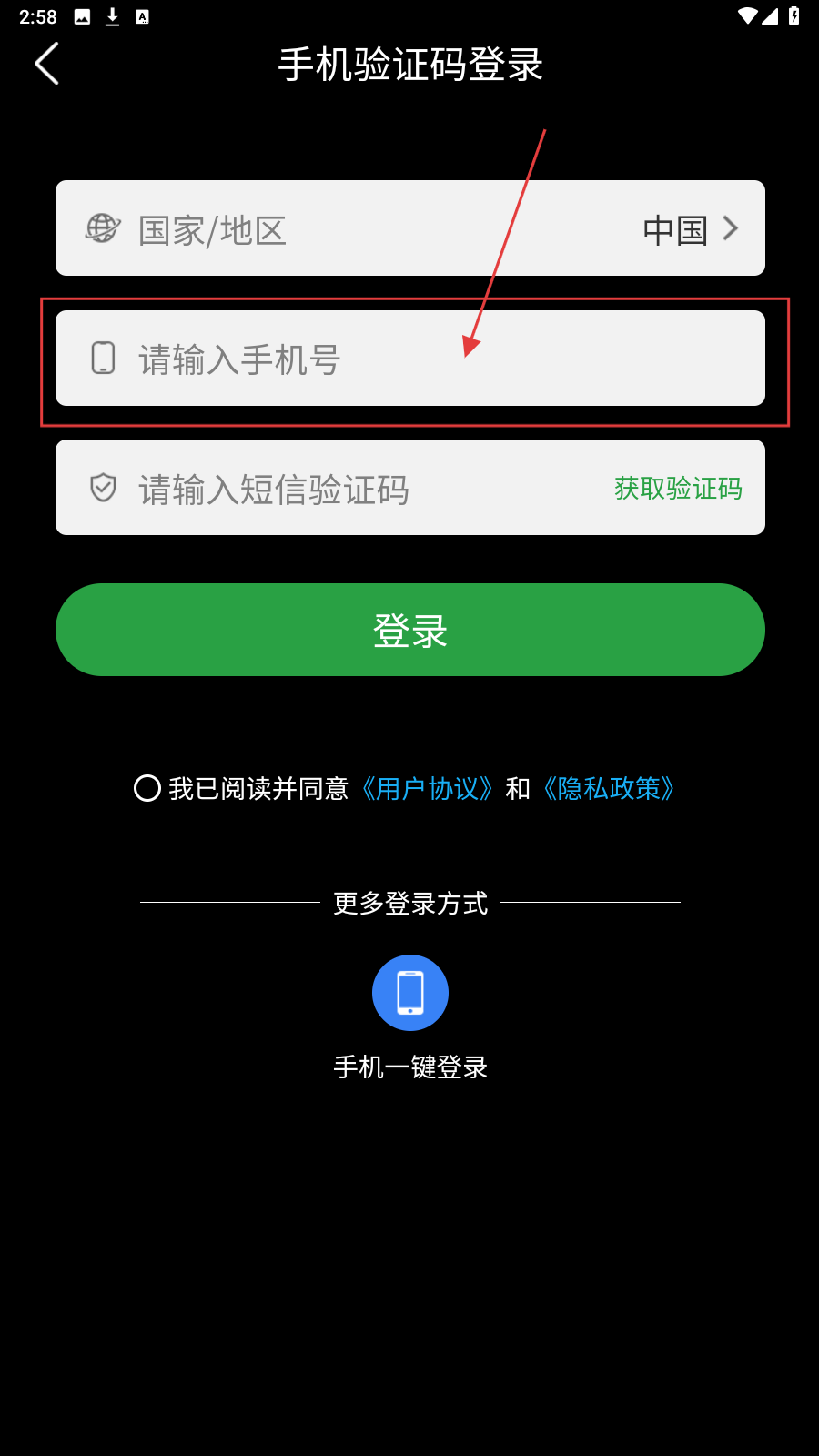Tap the green 登录 button

(409, 630)
